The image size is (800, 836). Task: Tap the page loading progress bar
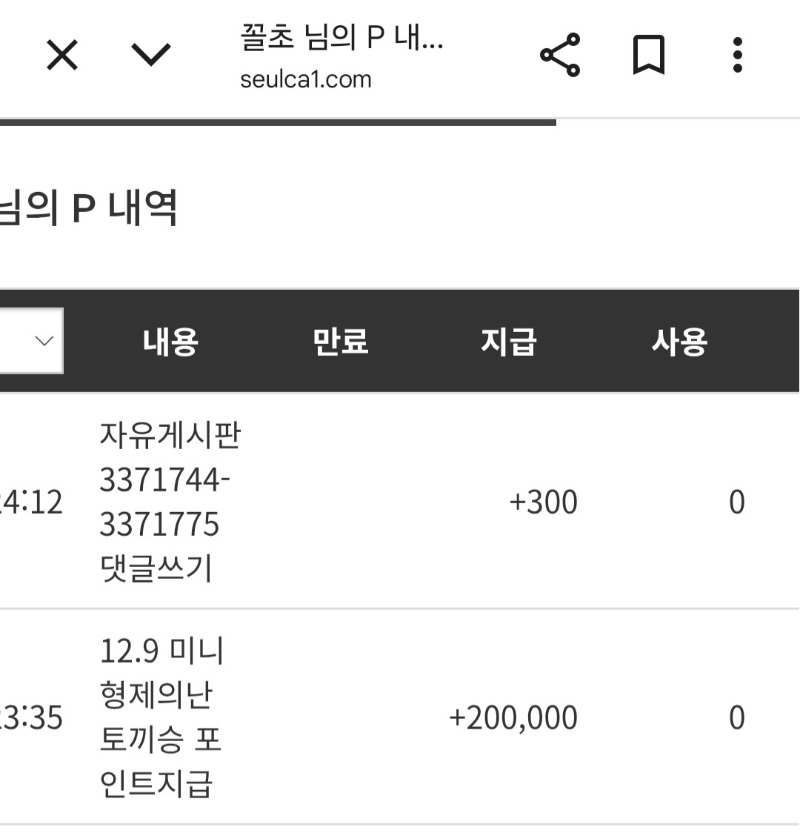280,121
